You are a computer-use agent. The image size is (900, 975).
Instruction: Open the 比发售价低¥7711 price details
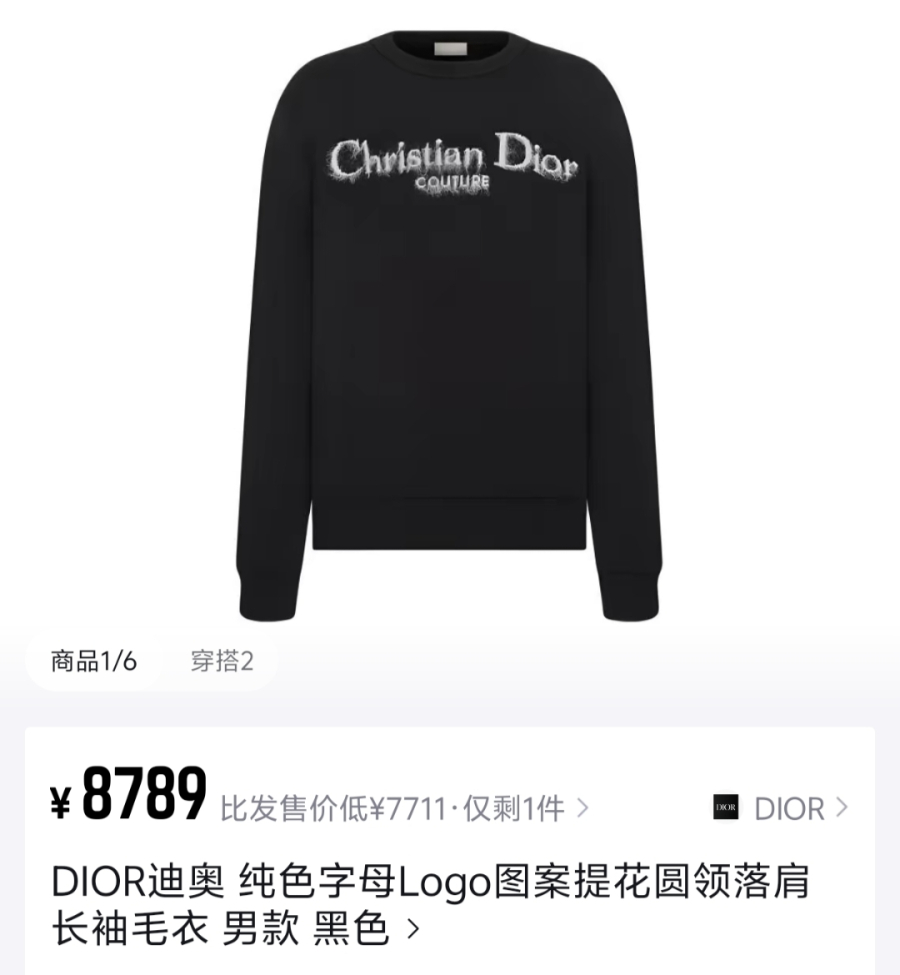404,808
